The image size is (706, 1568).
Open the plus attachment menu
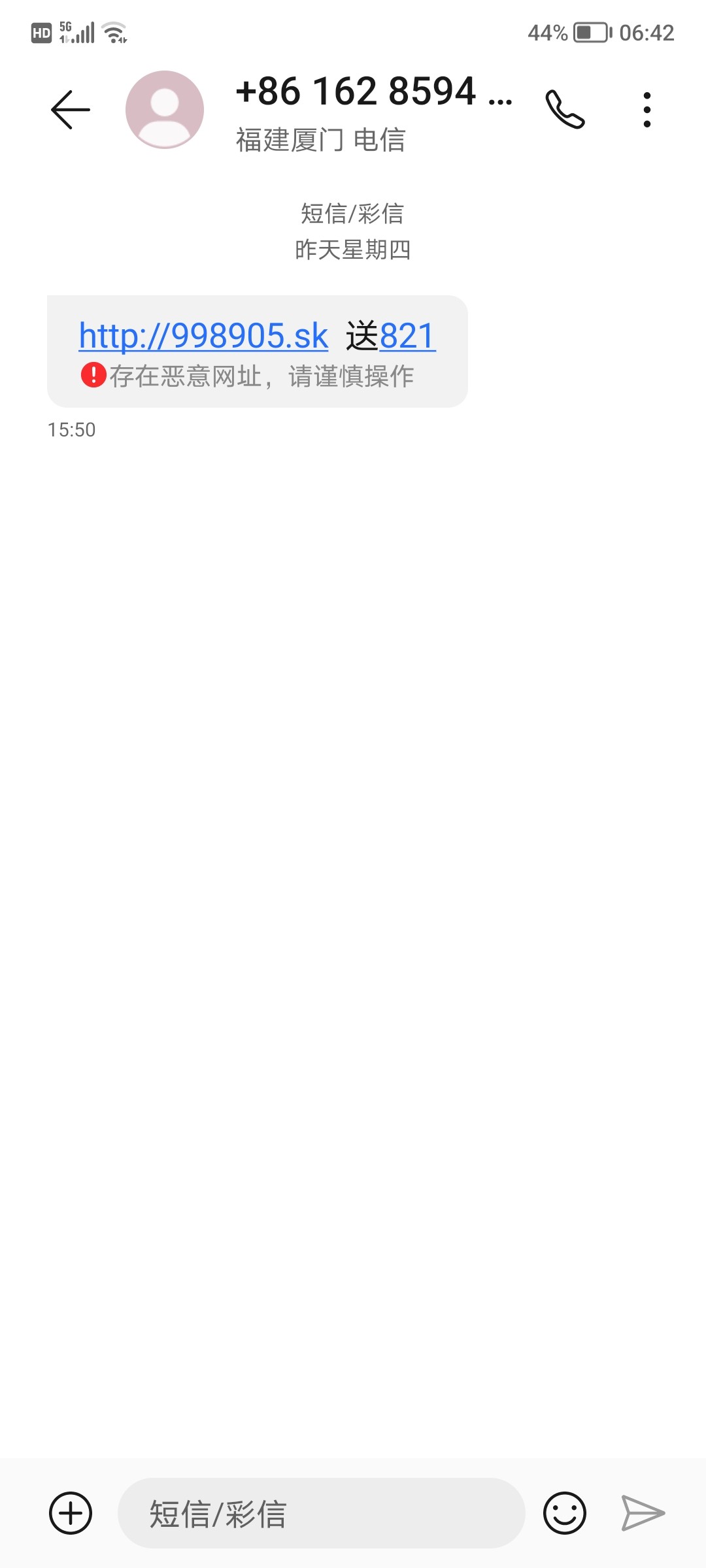(71, 1512)
